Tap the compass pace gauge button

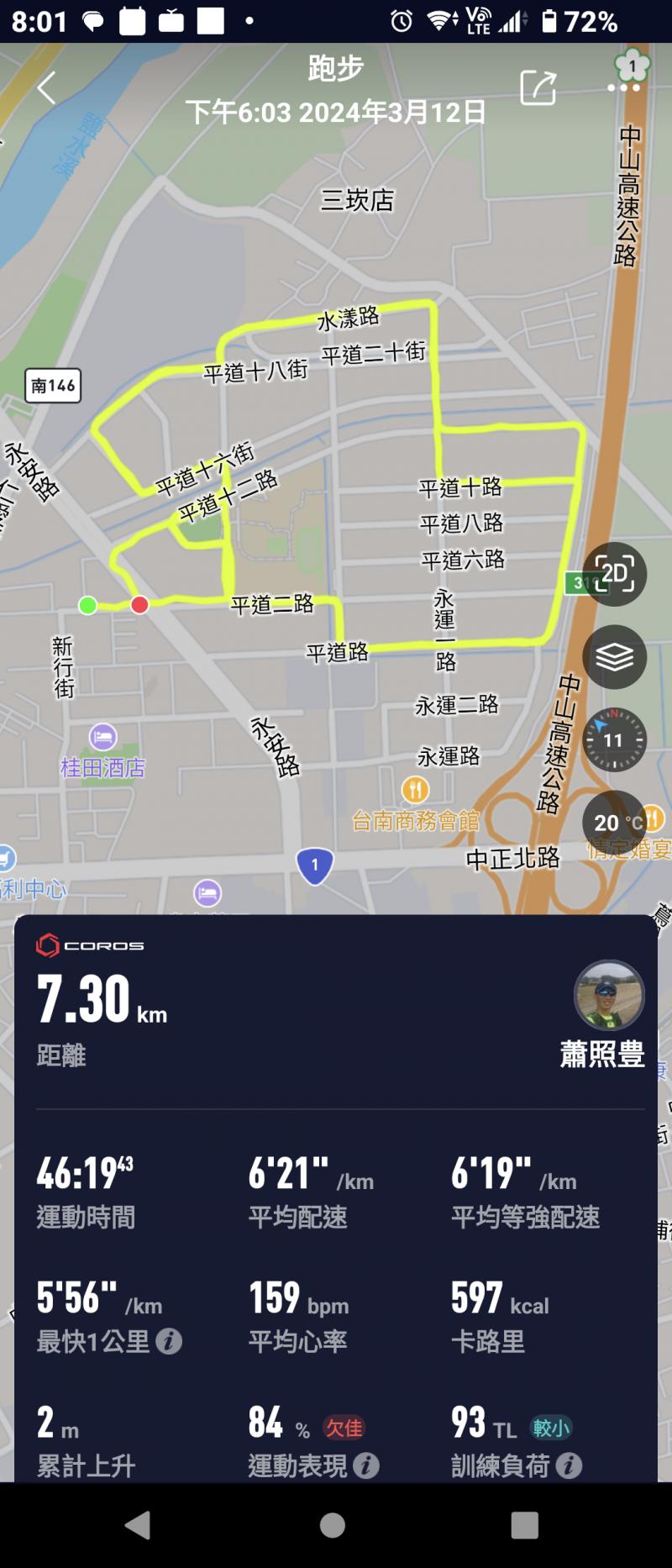[614, 739]
